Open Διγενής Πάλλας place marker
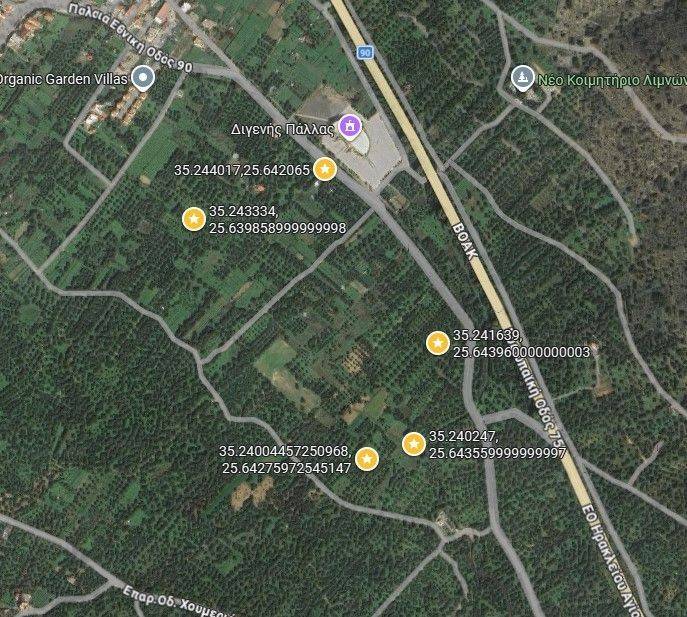Image resolution: width=687 pixels, height=617 pixels. click(349, 127)
